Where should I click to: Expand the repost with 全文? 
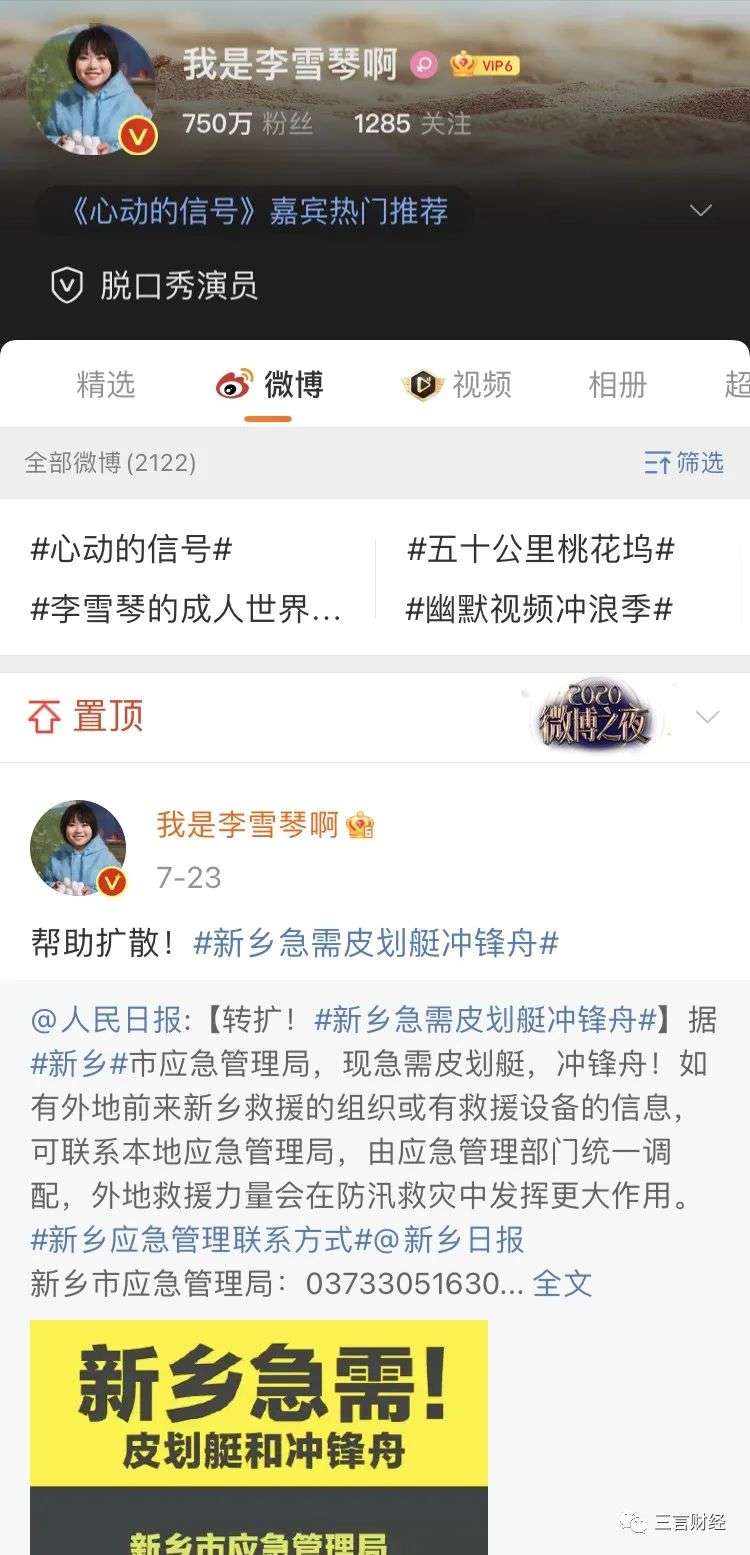pos(562,1284)
